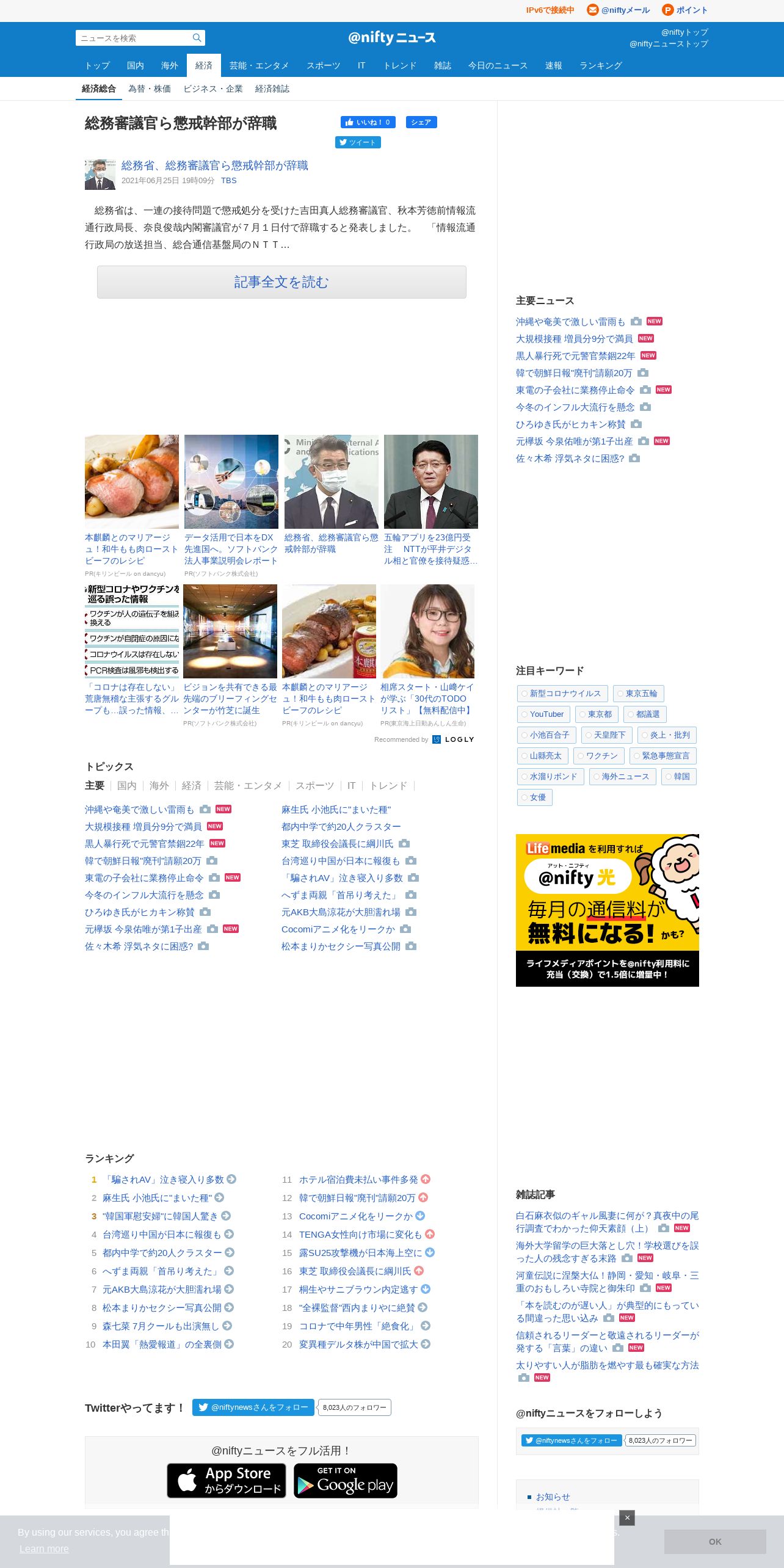The image size is (784, 1568).
Task: Download via the App Store badge
Action: click(227, 1481)
